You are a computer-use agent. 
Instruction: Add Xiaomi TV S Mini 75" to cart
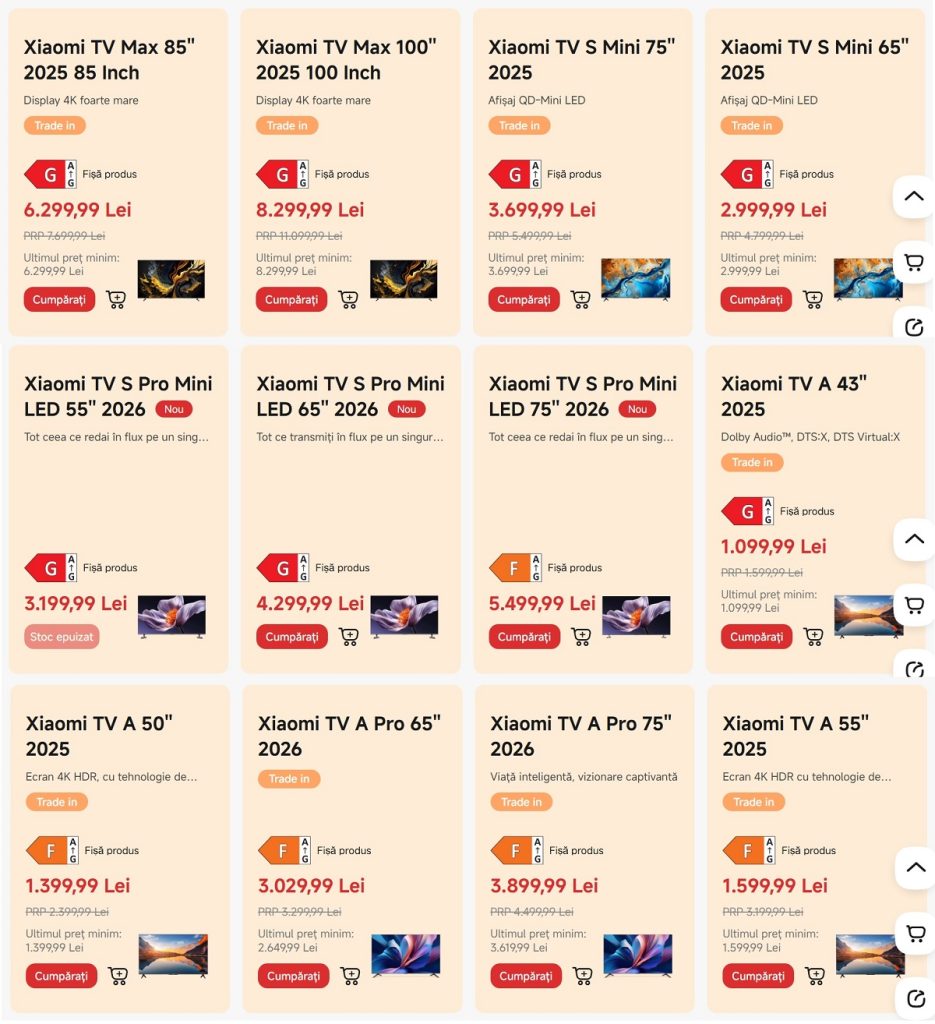coord(581,299)
